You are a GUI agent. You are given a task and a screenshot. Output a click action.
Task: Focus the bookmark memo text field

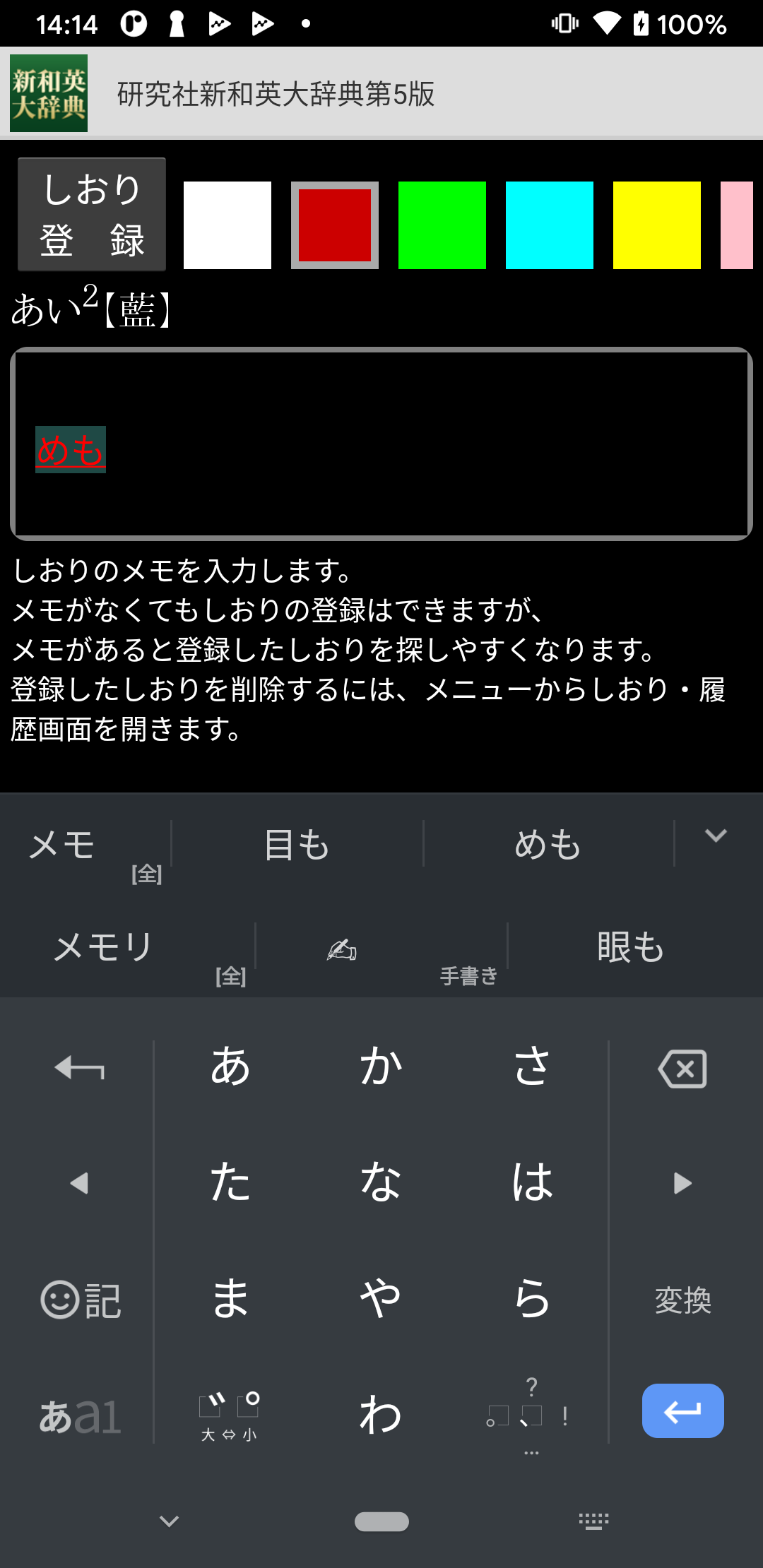[381, 444]
